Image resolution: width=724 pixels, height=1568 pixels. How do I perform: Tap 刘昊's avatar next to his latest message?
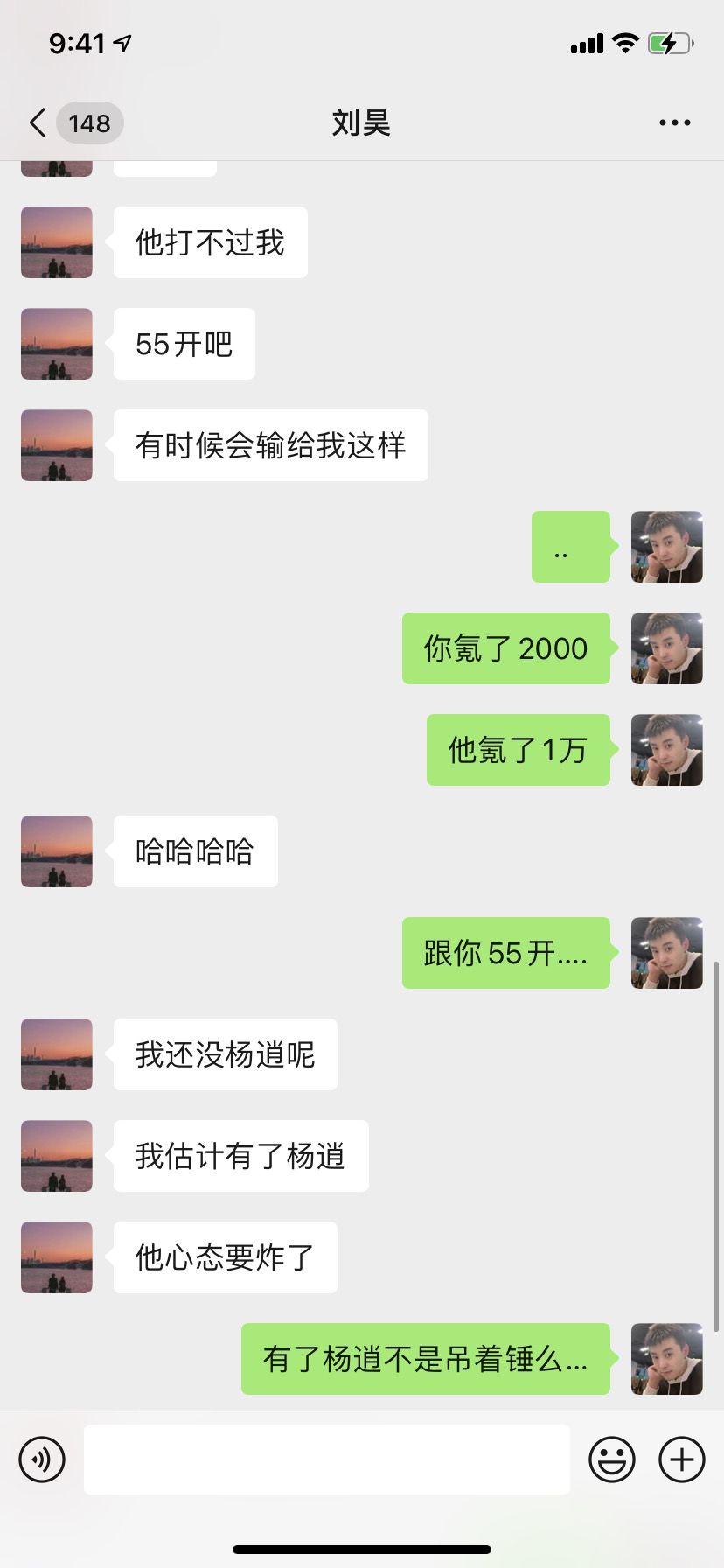coord(56,1256)
